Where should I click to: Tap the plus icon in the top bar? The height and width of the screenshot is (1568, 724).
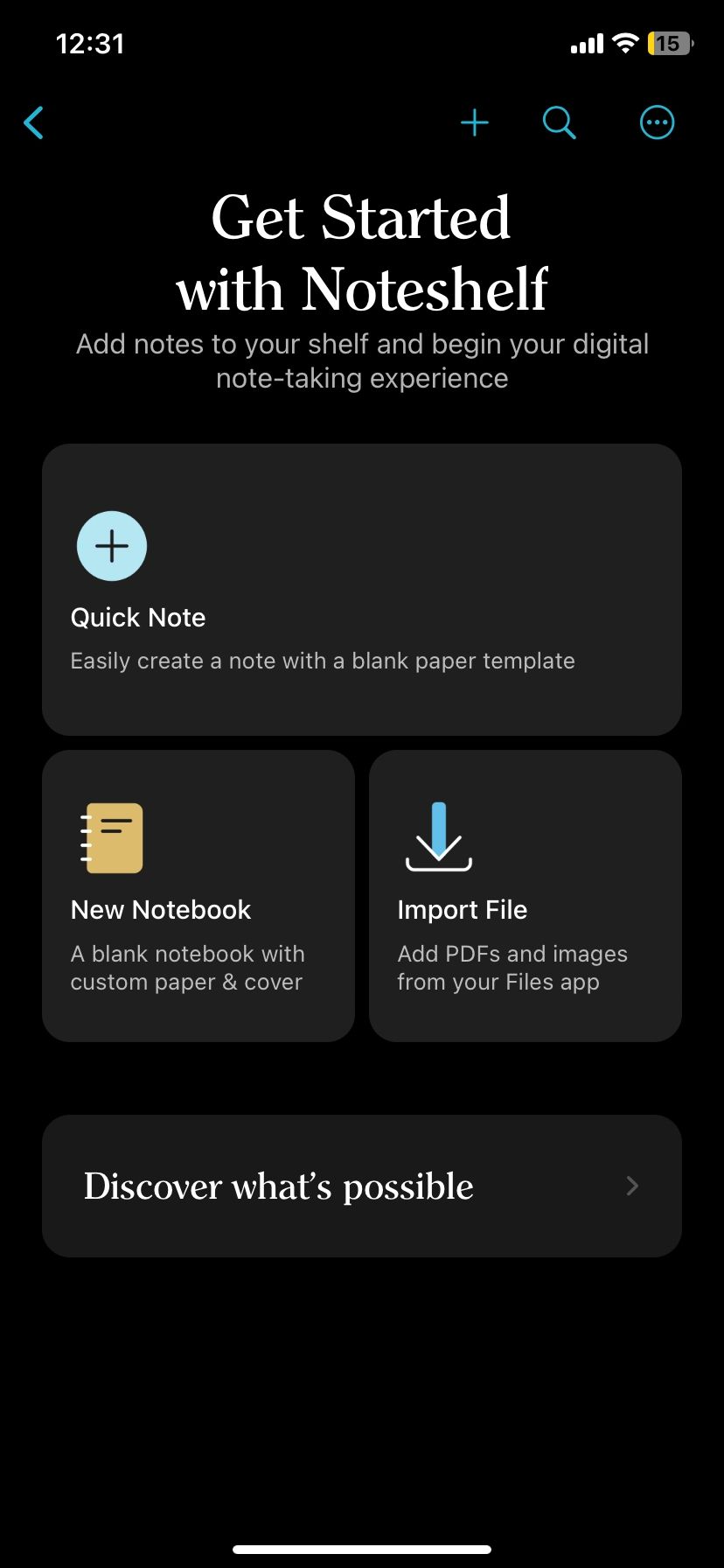coord(475,122)
